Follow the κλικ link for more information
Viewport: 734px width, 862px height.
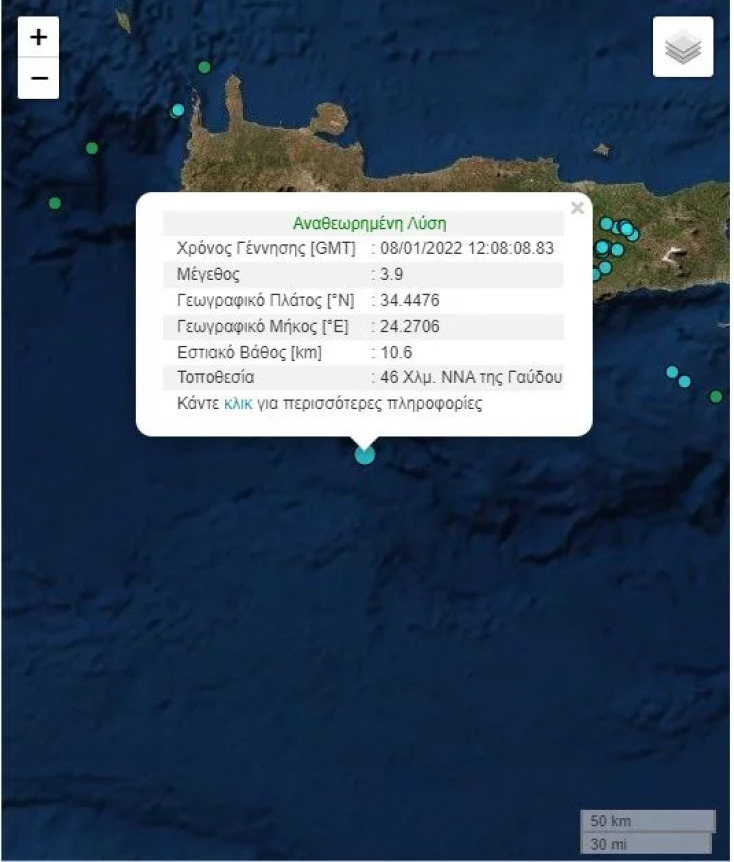tap(237, 404)
